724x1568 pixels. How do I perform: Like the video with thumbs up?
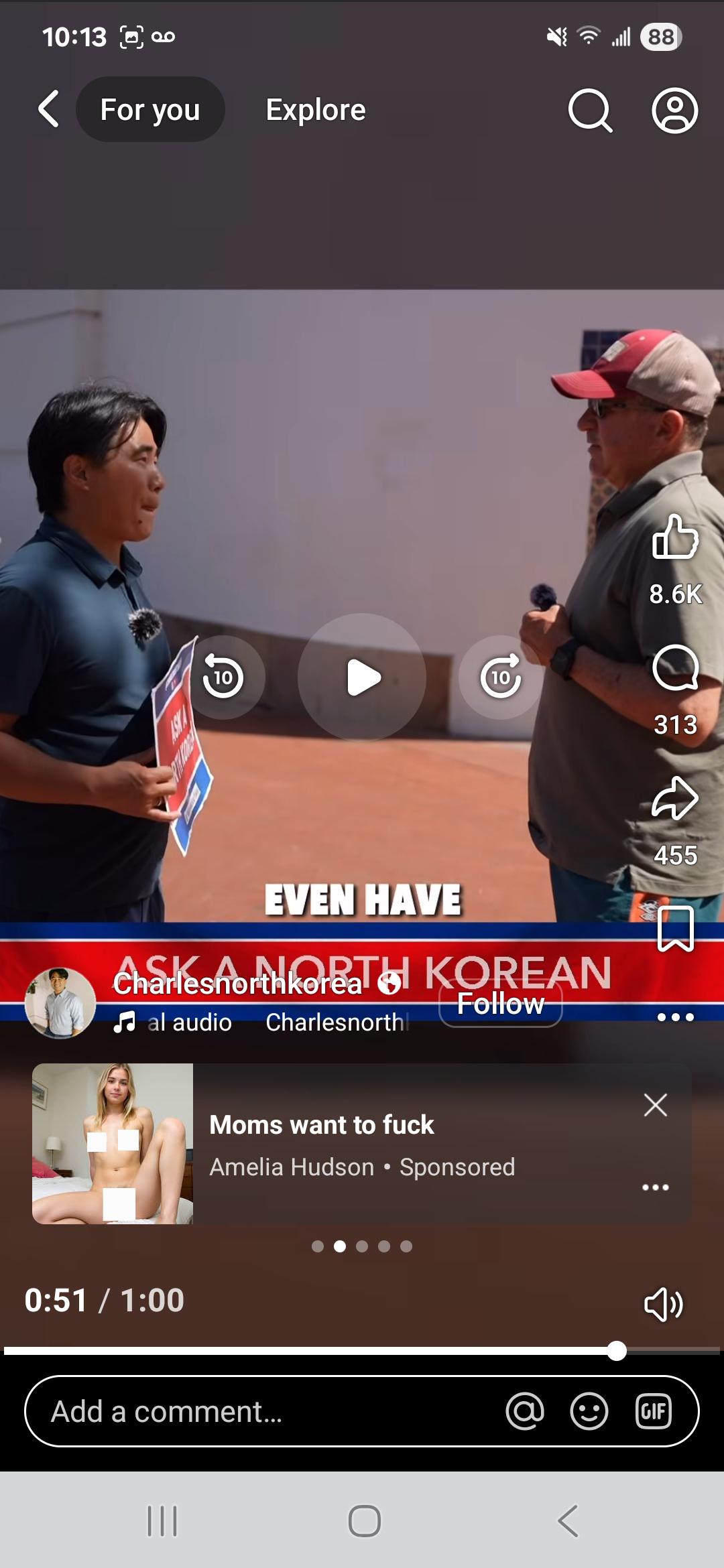(x=675, y=537)
